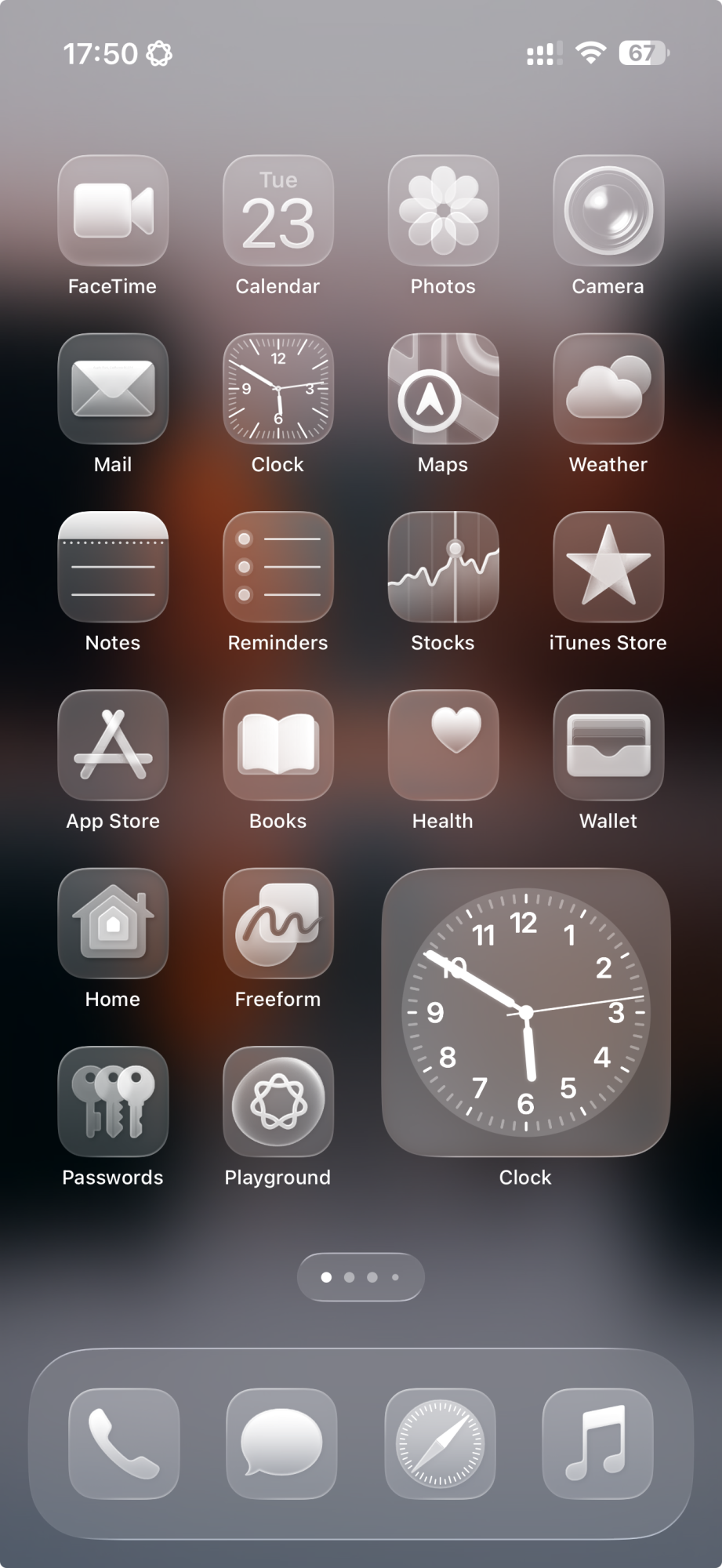The width and height of the screenshot is (722, 1568).
Task: Launch the App Store
Action: (113, 745)
